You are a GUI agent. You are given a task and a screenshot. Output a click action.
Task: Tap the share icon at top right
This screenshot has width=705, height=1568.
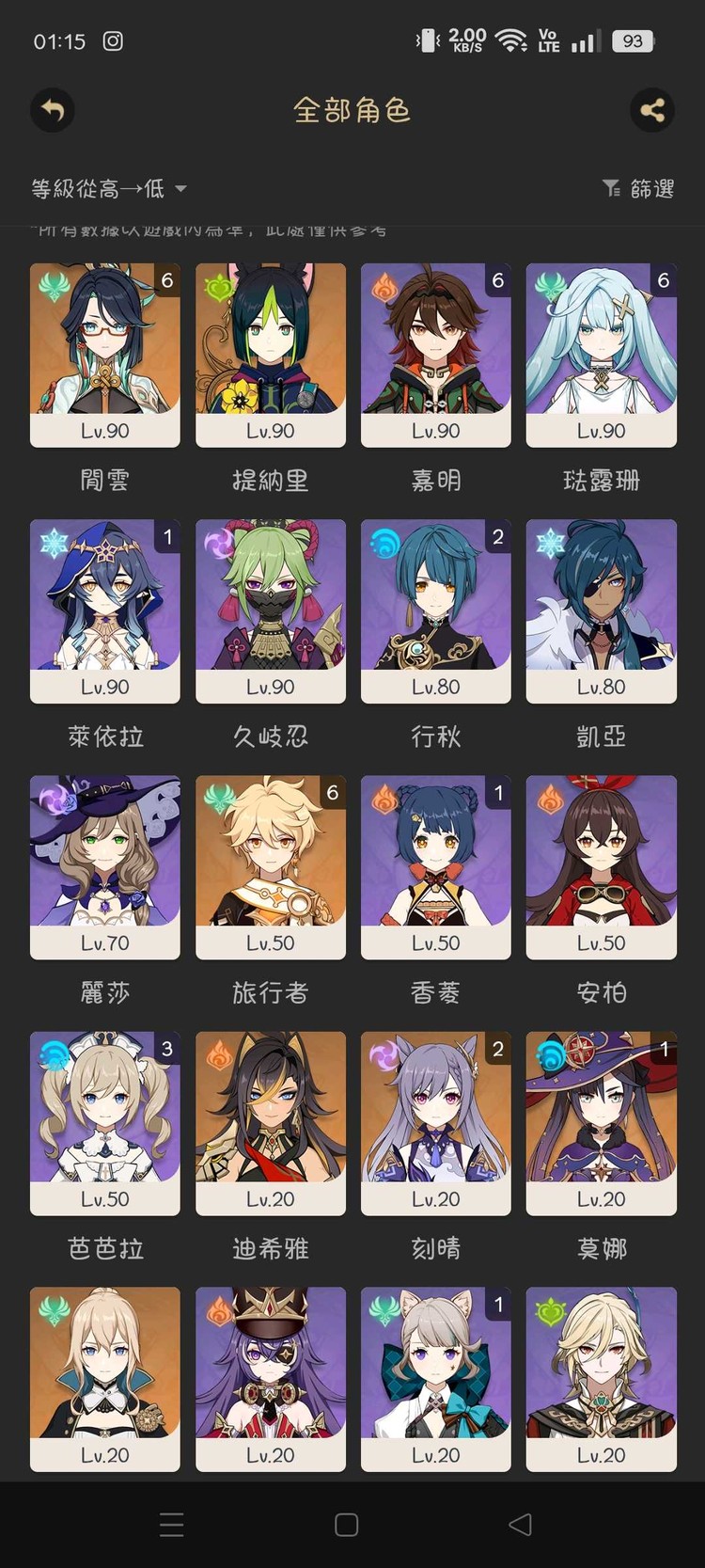(653, 110)
